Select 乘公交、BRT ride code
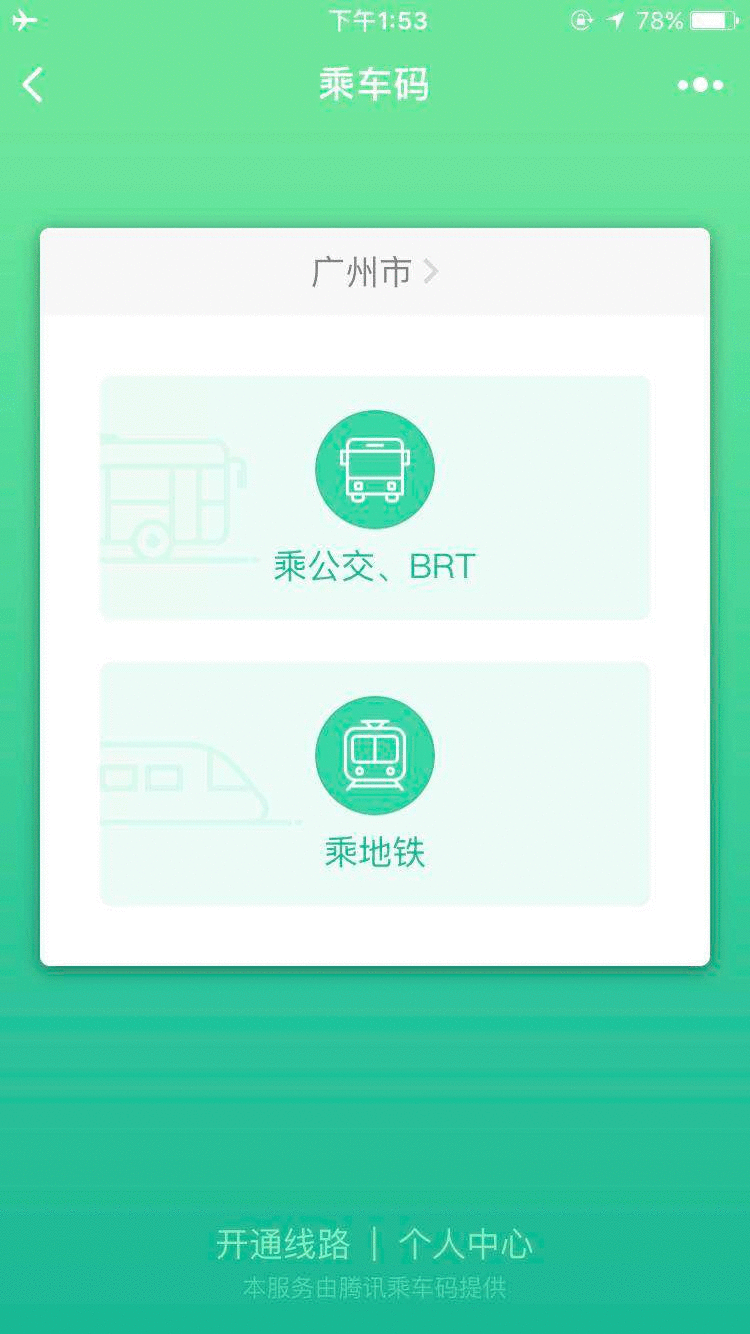 click(375, 498)
